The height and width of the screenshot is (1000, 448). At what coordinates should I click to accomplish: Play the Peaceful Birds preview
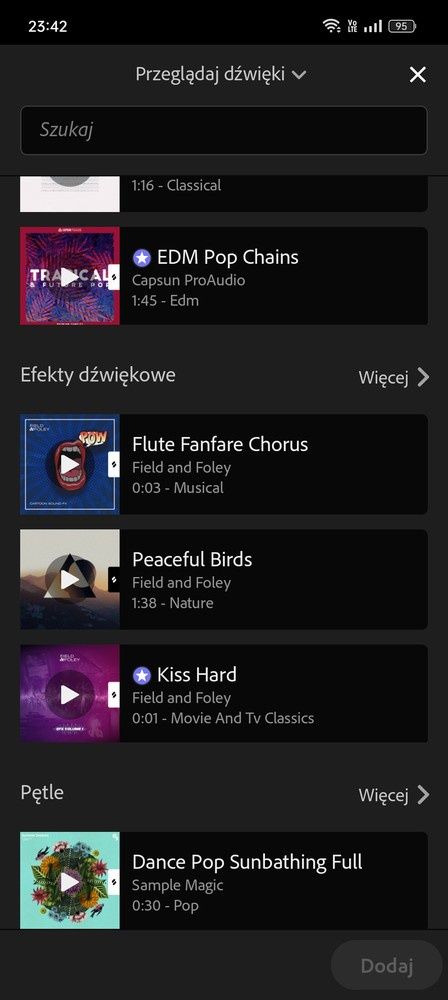click(70, 579)
